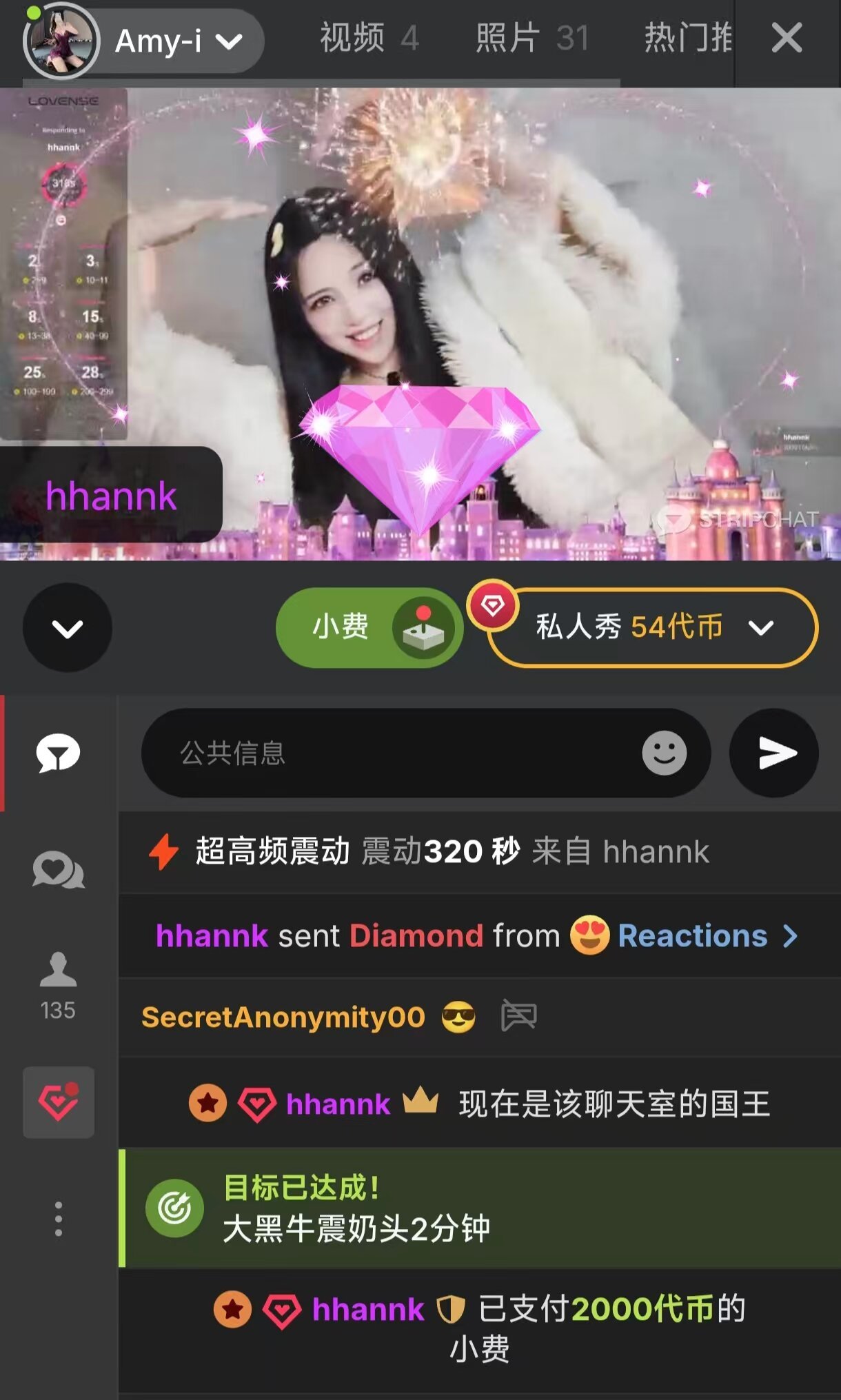Screen dimensions: 841x1400
Task: Switch to the 视频 tab
Action: (369, 38)
